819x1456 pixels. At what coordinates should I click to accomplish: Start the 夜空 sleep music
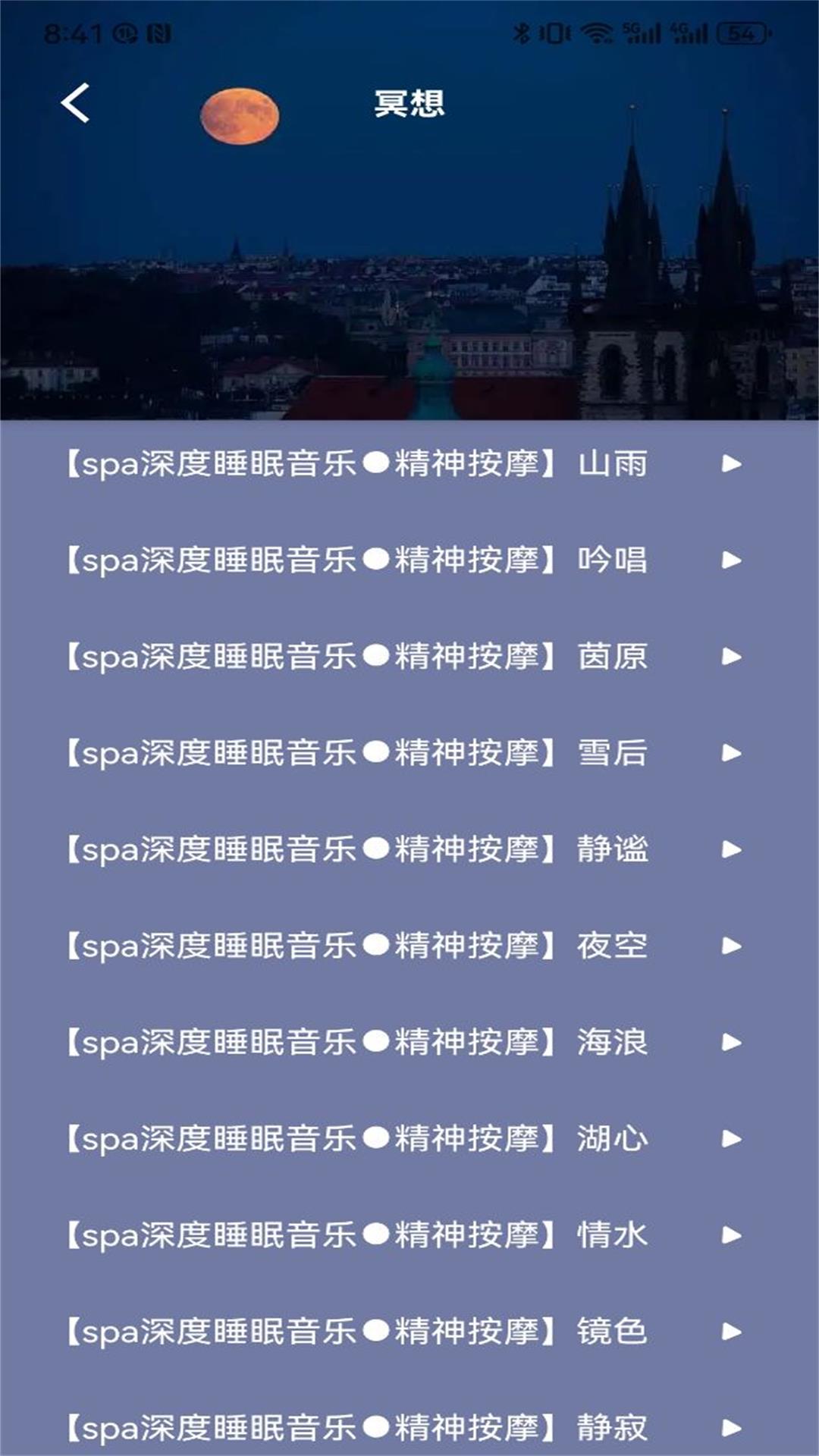pyautogui.click(x=730, y=946)
